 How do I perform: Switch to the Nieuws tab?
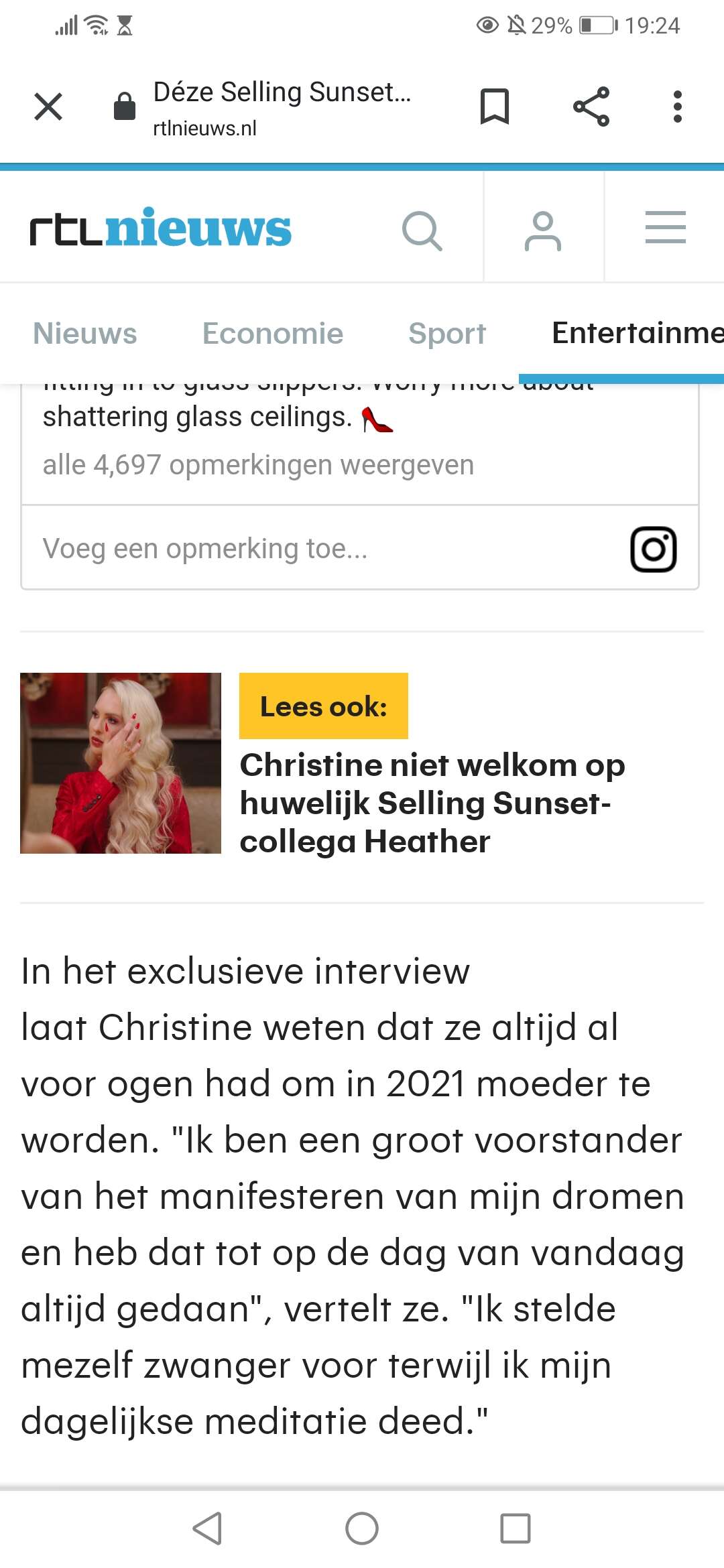[85, 333]
